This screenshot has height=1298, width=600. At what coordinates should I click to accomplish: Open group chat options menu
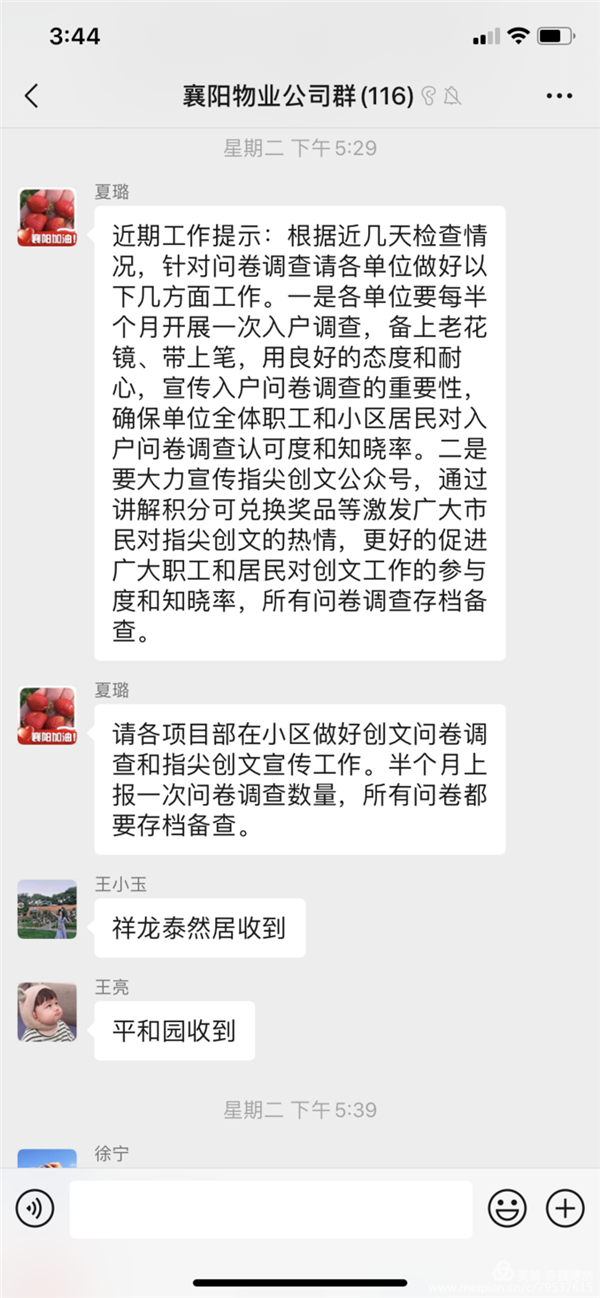pyautogui.click(x=559, y=96)
